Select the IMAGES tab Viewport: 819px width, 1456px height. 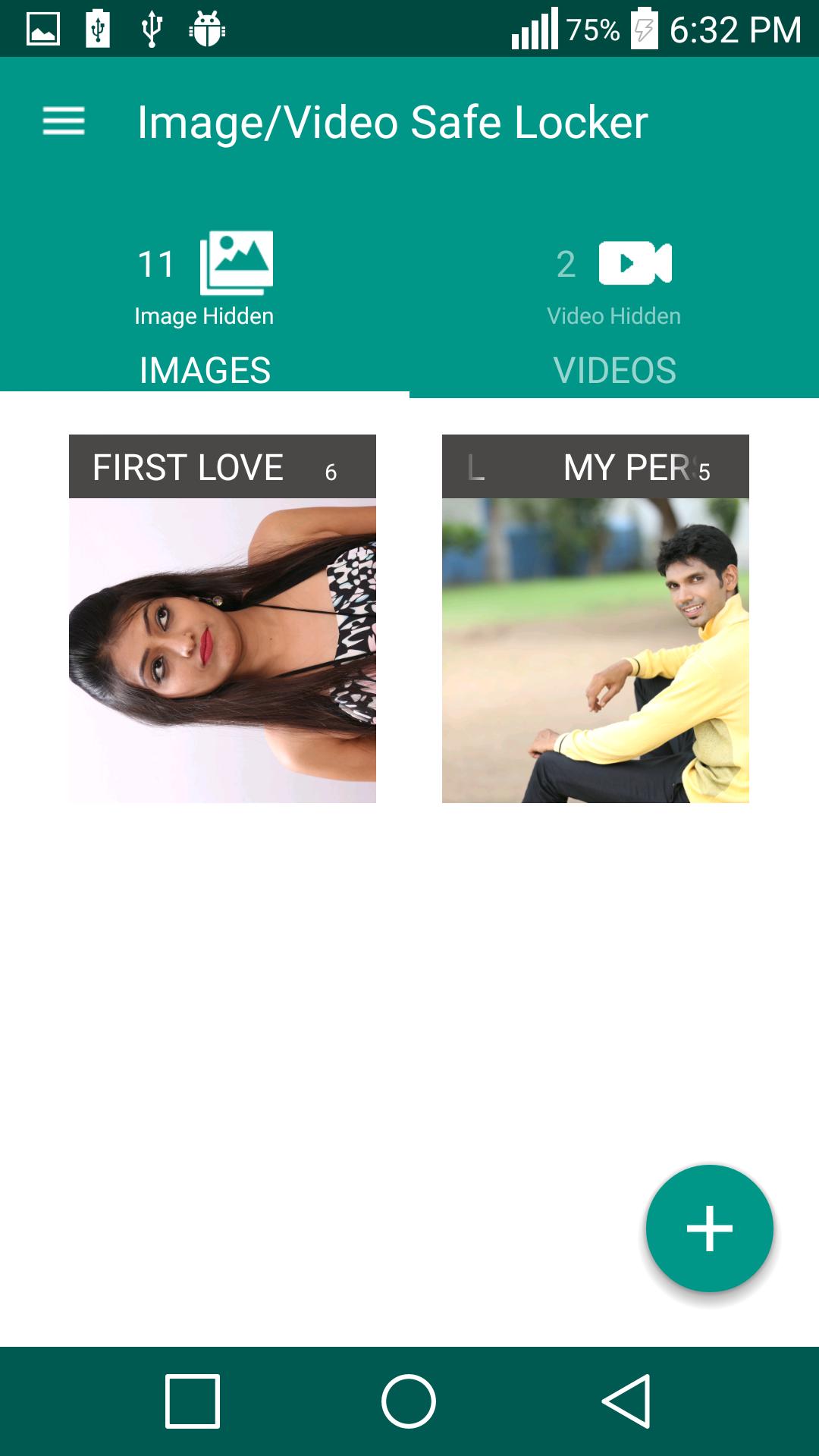(x=205, y=369)
